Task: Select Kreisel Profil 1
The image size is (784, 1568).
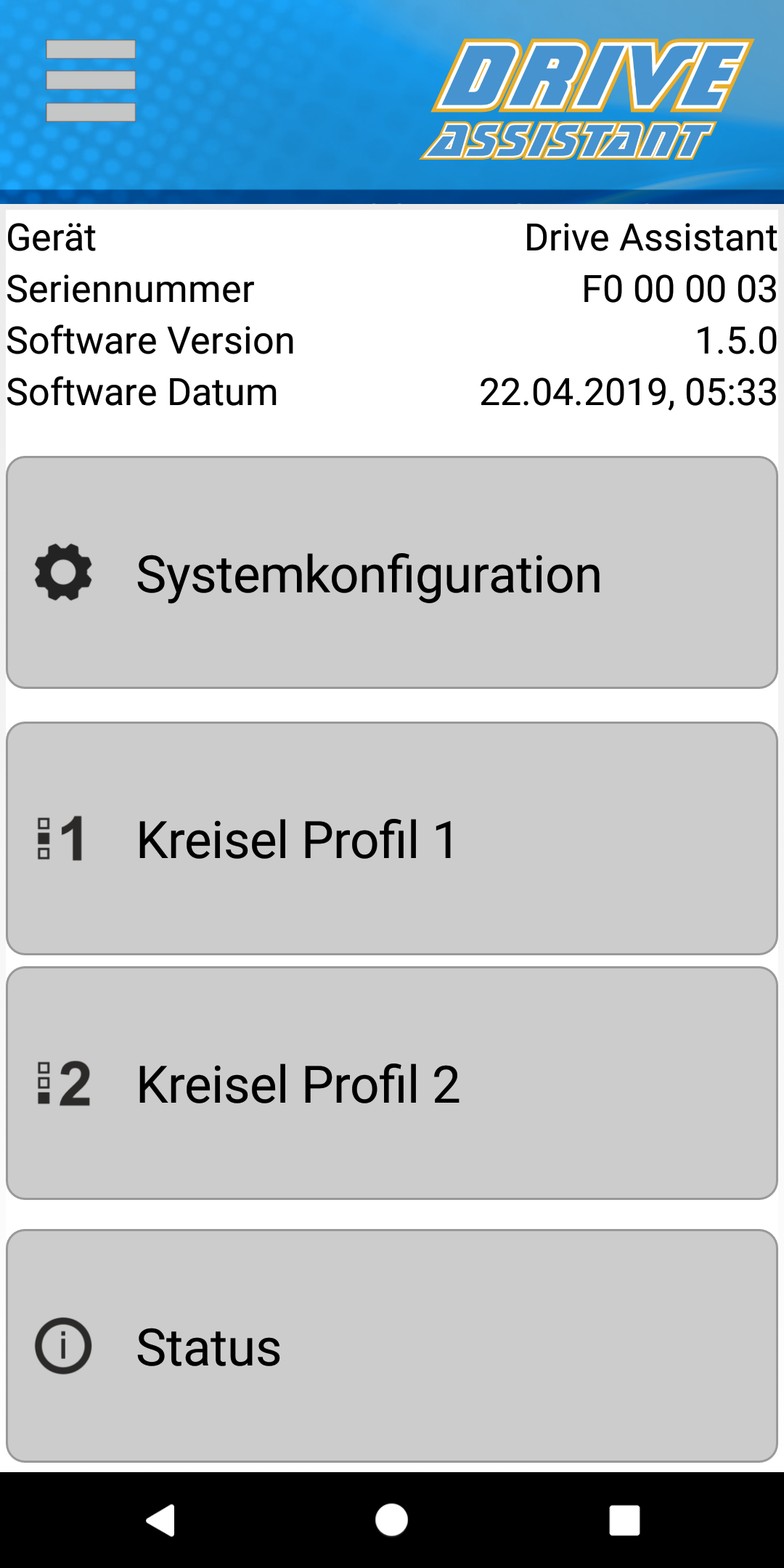Action: click(392, 838)
